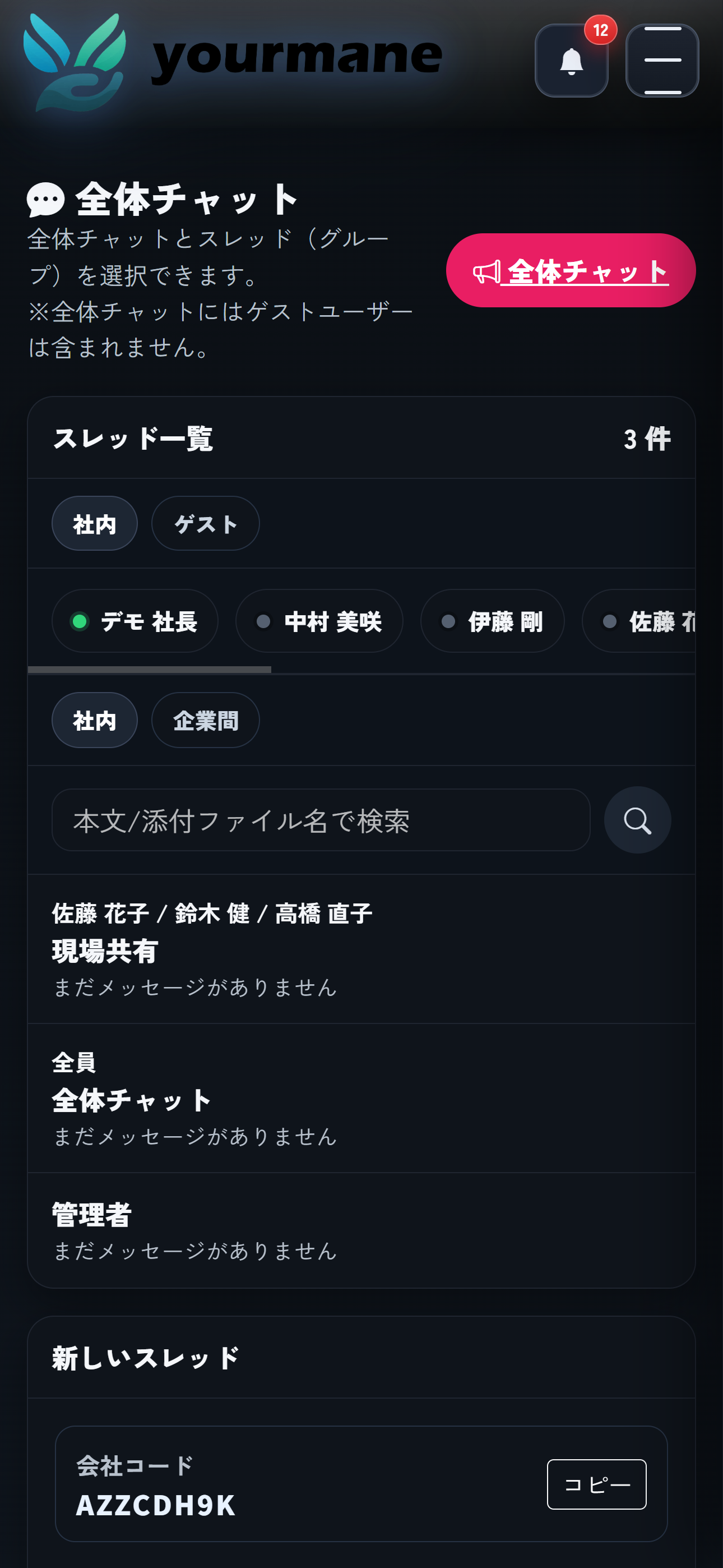Image resolution: width=723 pixels, height=1568 pixels.
Task: Toggle the ゲスト filter pill
Action: tap(205, 523)
